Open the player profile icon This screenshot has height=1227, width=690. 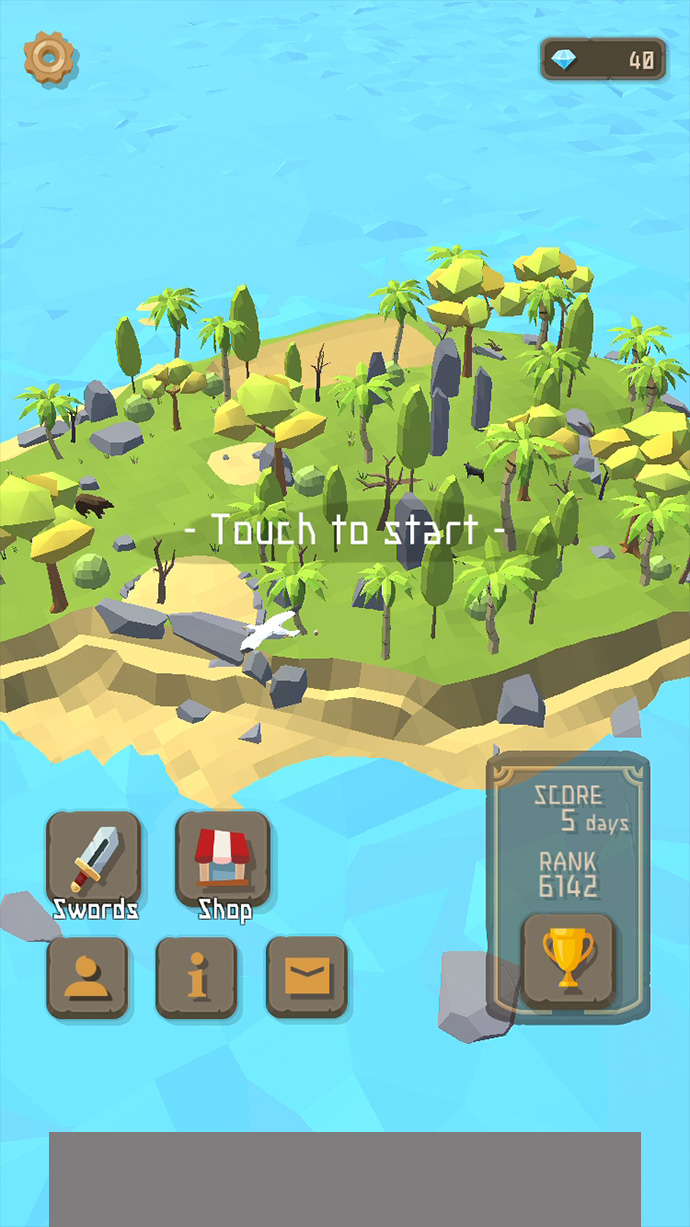[88, 977]
